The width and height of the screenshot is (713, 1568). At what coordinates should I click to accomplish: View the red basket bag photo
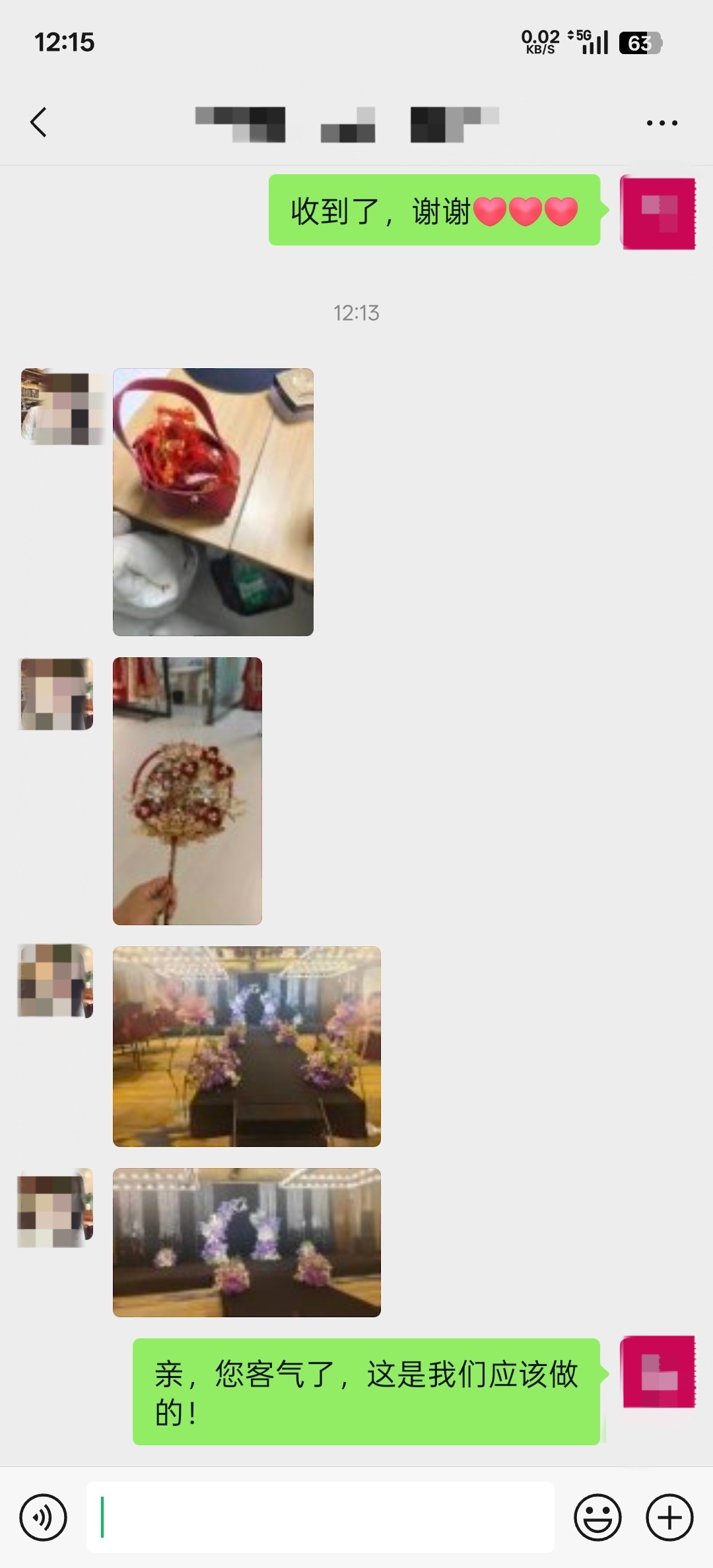click(213, 502)
